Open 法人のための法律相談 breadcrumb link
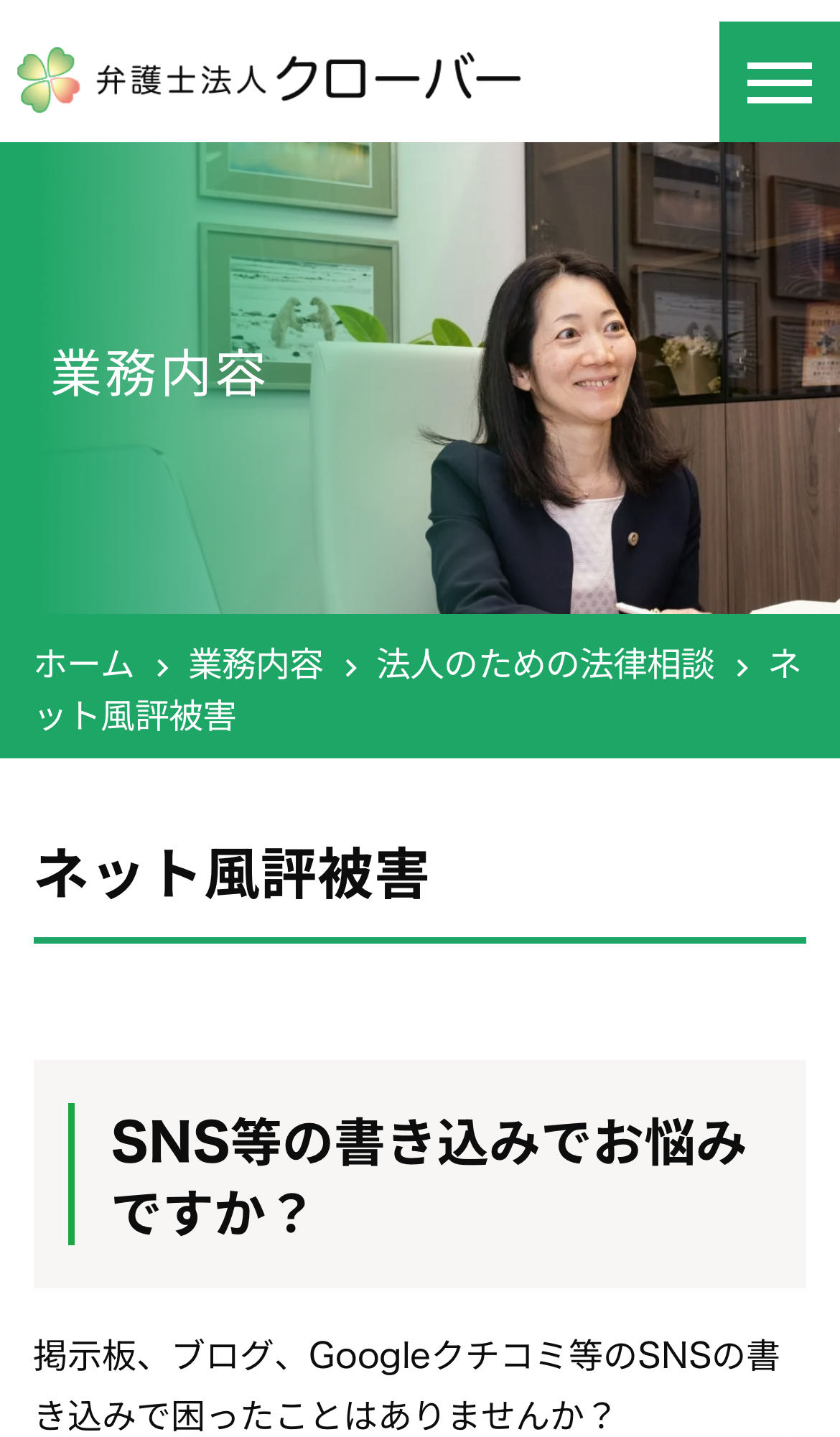The width and height of the screenshot is (840, 1437). 546,664
